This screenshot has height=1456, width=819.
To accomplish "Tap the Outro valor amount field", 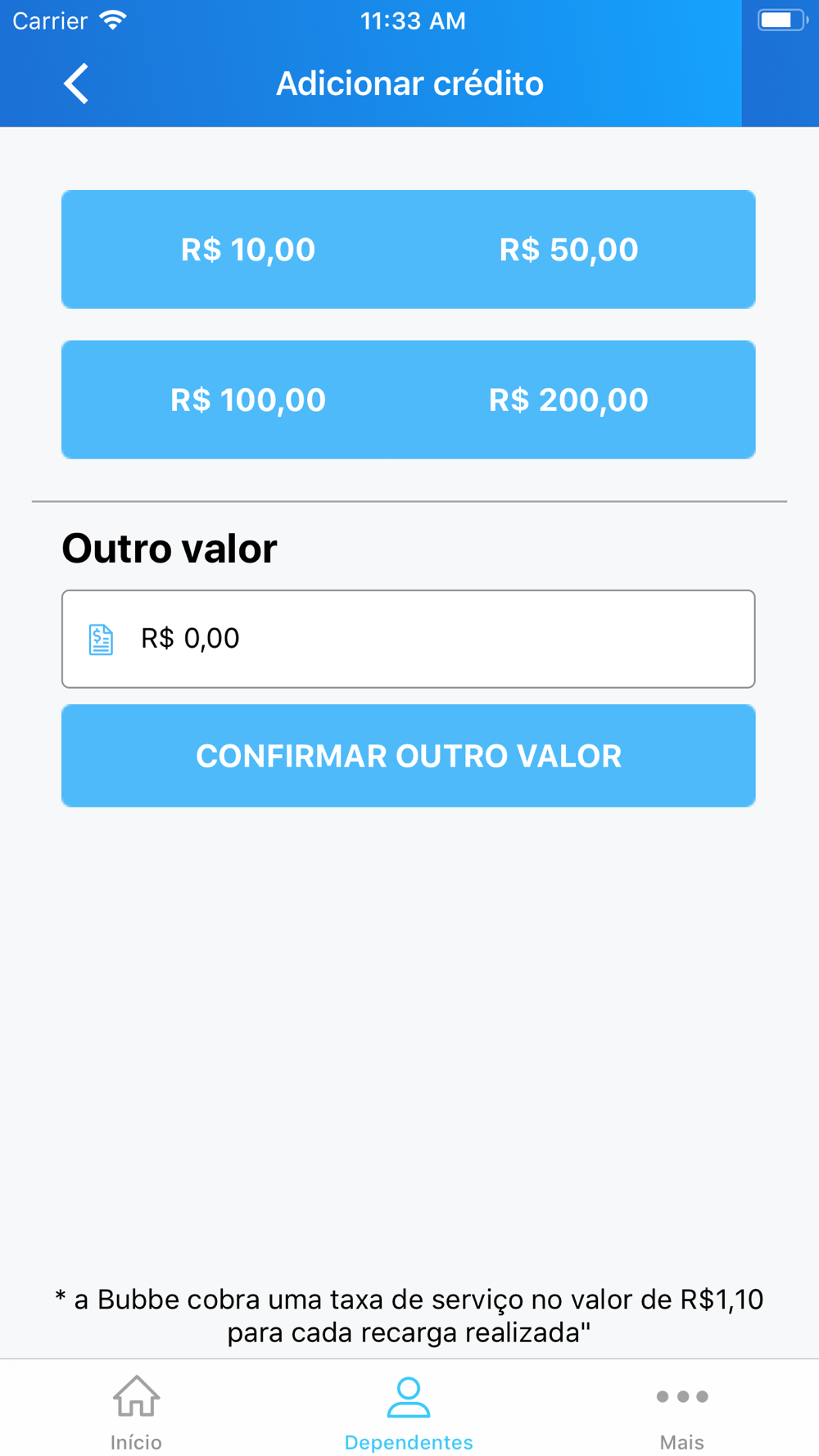I will (x=409, y=639).
